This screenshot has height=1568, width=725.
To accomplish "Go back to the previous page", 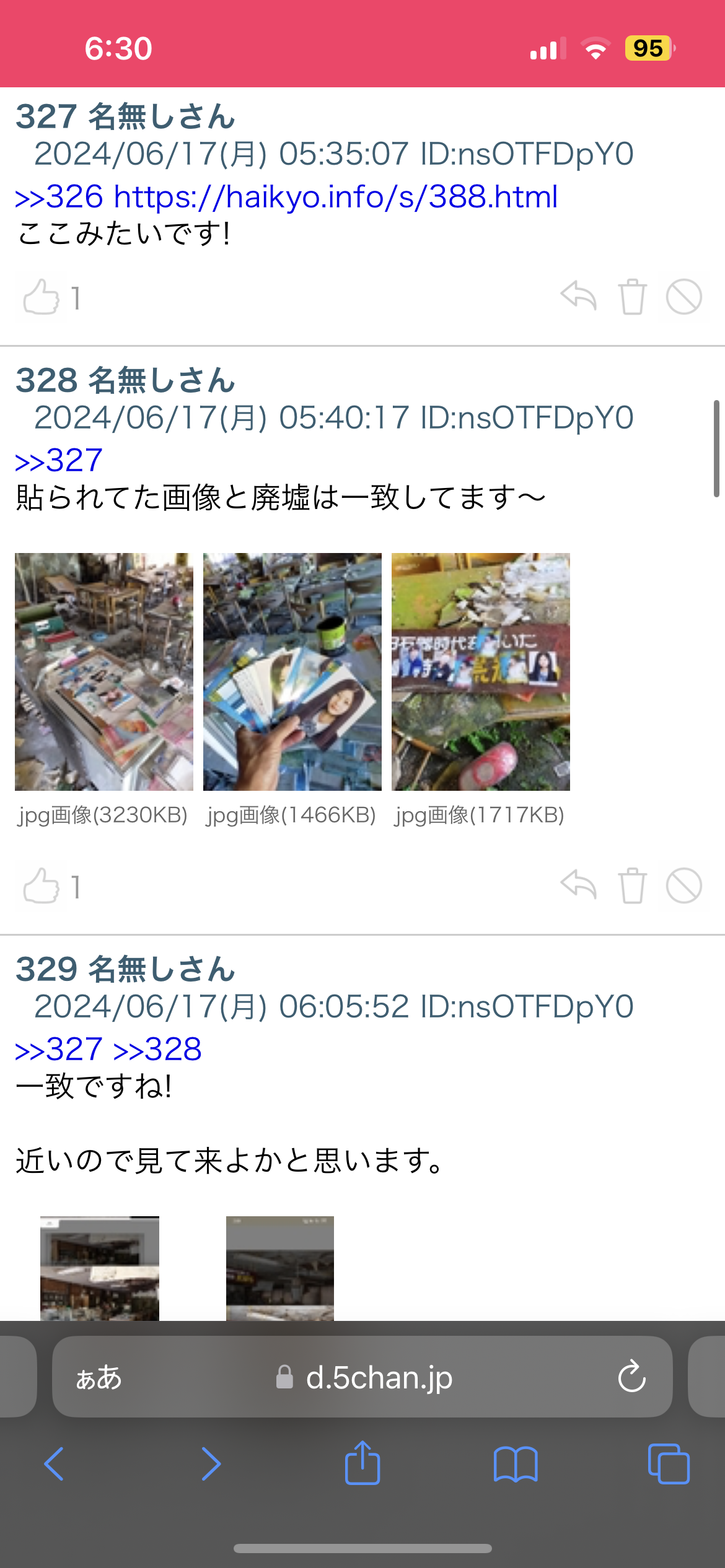I will coord(55,1464).
